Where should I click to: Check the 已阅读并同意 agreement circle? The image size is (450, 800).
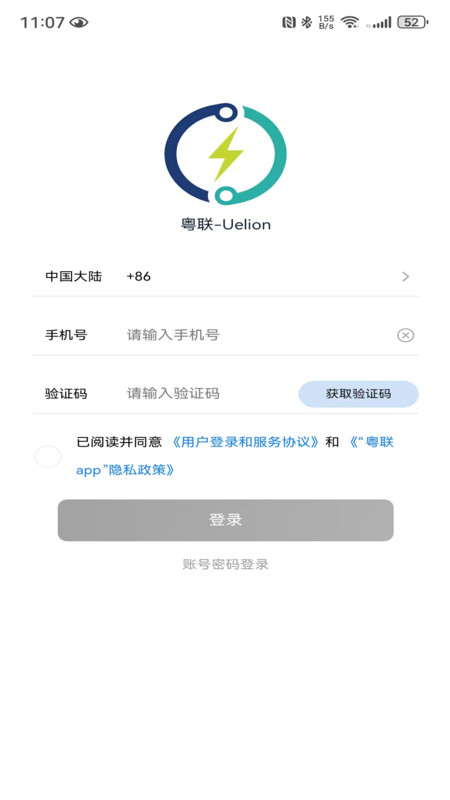(48, 456)
